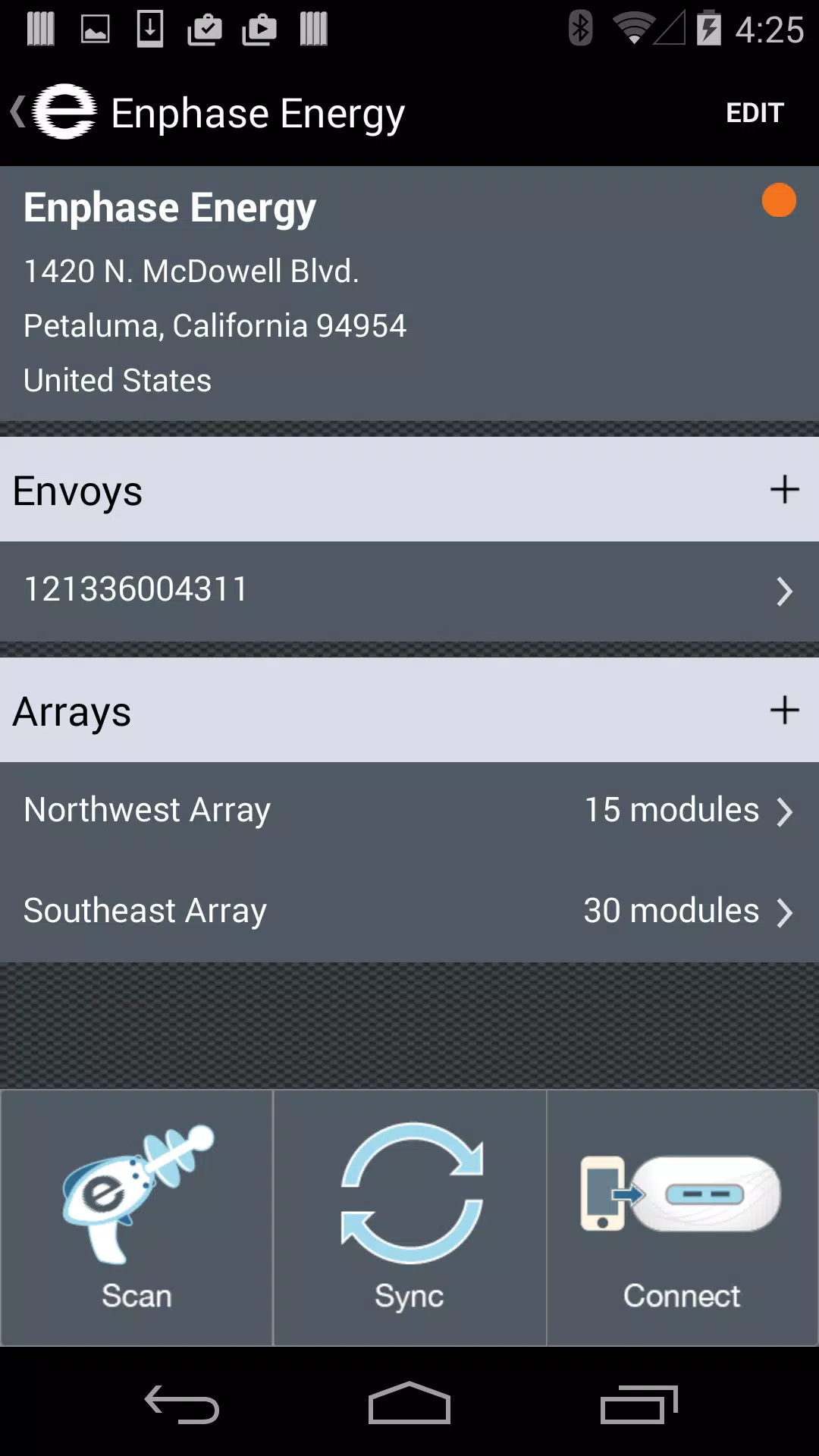Go back via the Enphase logo arrow
The height and width of the screenshot is (1456, 819).
[53, 112]
